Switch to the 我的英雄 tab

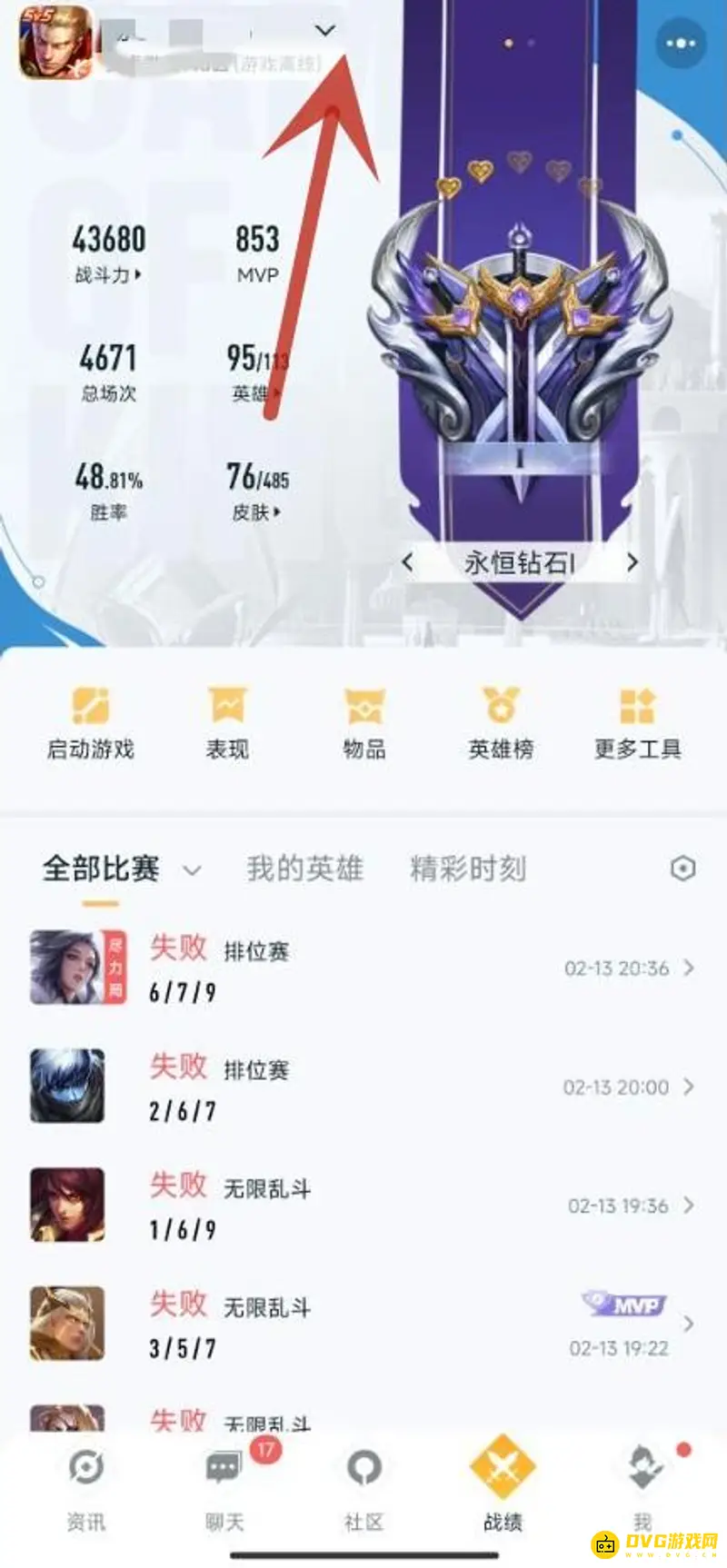click(304, 868)
